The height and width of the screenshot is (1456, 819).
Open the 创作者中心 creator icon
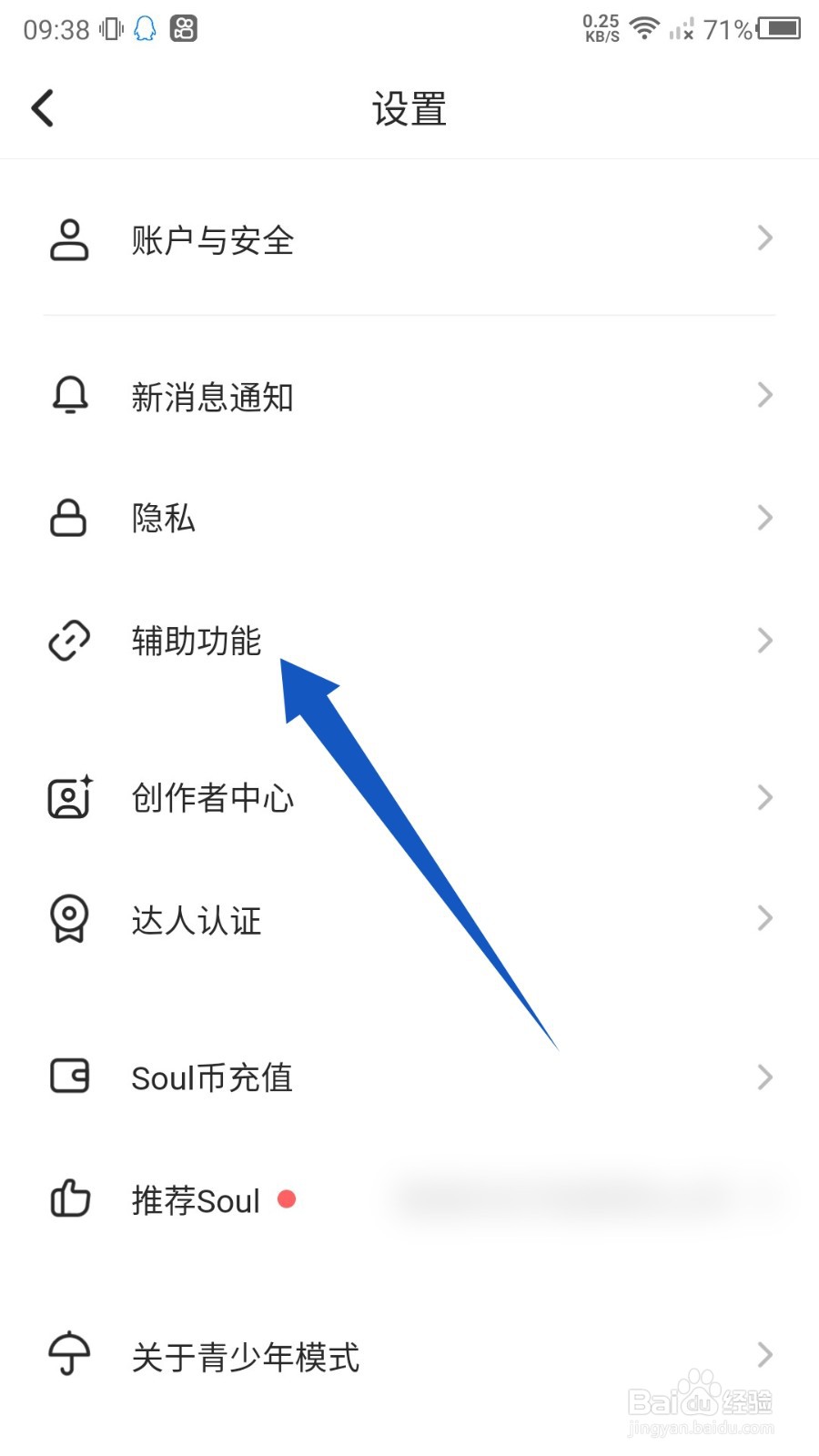[68, 797]
